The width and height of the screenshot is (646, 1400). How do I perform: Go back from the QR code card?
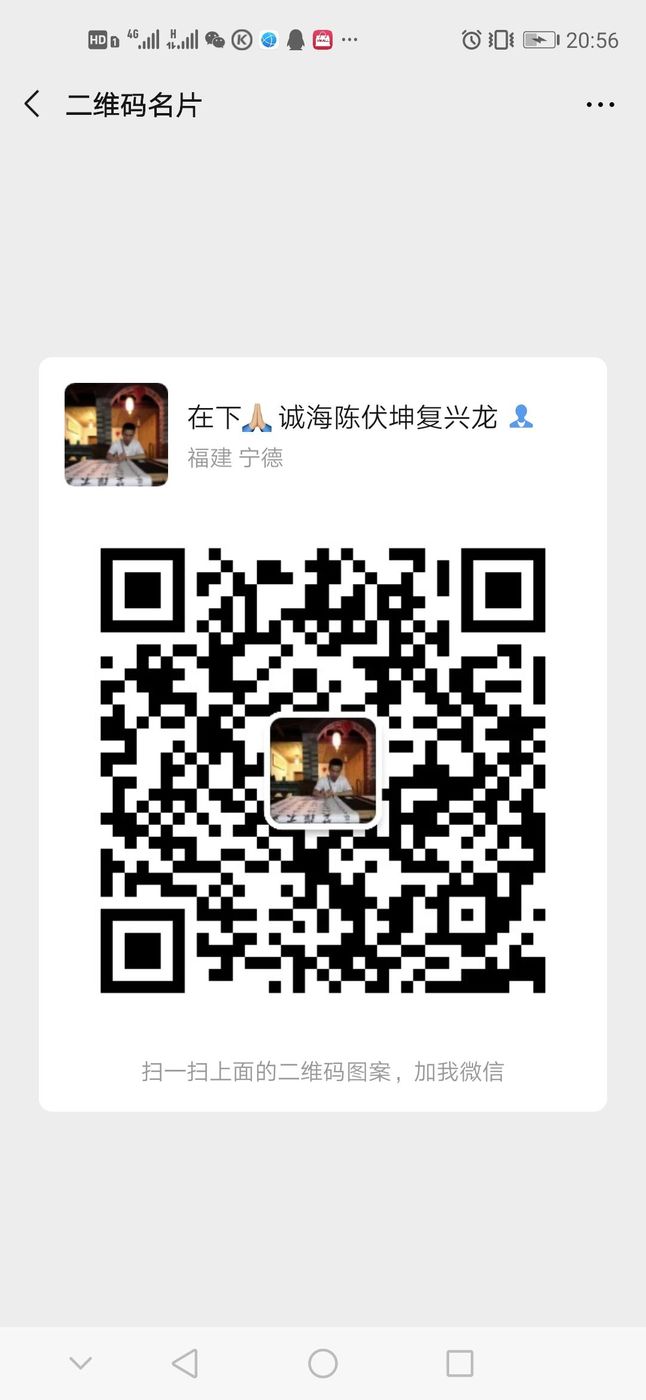32,104
